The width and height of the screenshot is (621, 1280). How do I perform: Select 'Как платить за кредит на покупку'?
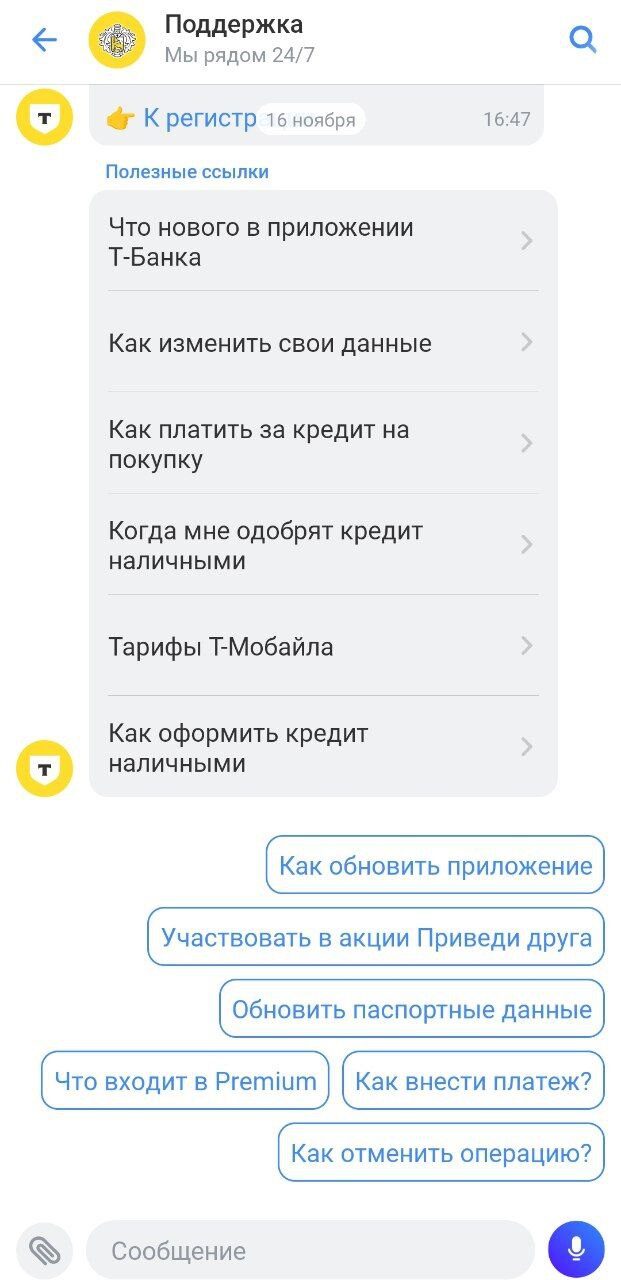[x=322, y=444]
